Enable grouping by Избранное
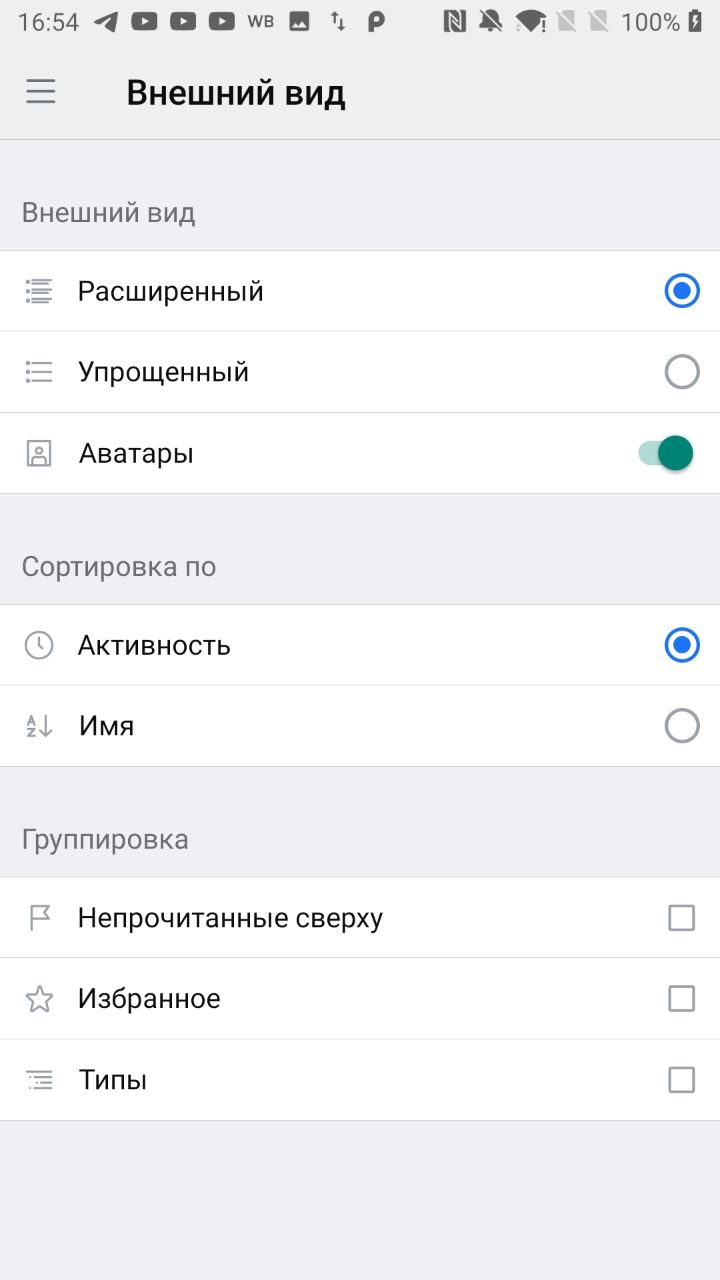Viewport: 720px width, 1280px height. pyautogui.click(x=681, y=999)
